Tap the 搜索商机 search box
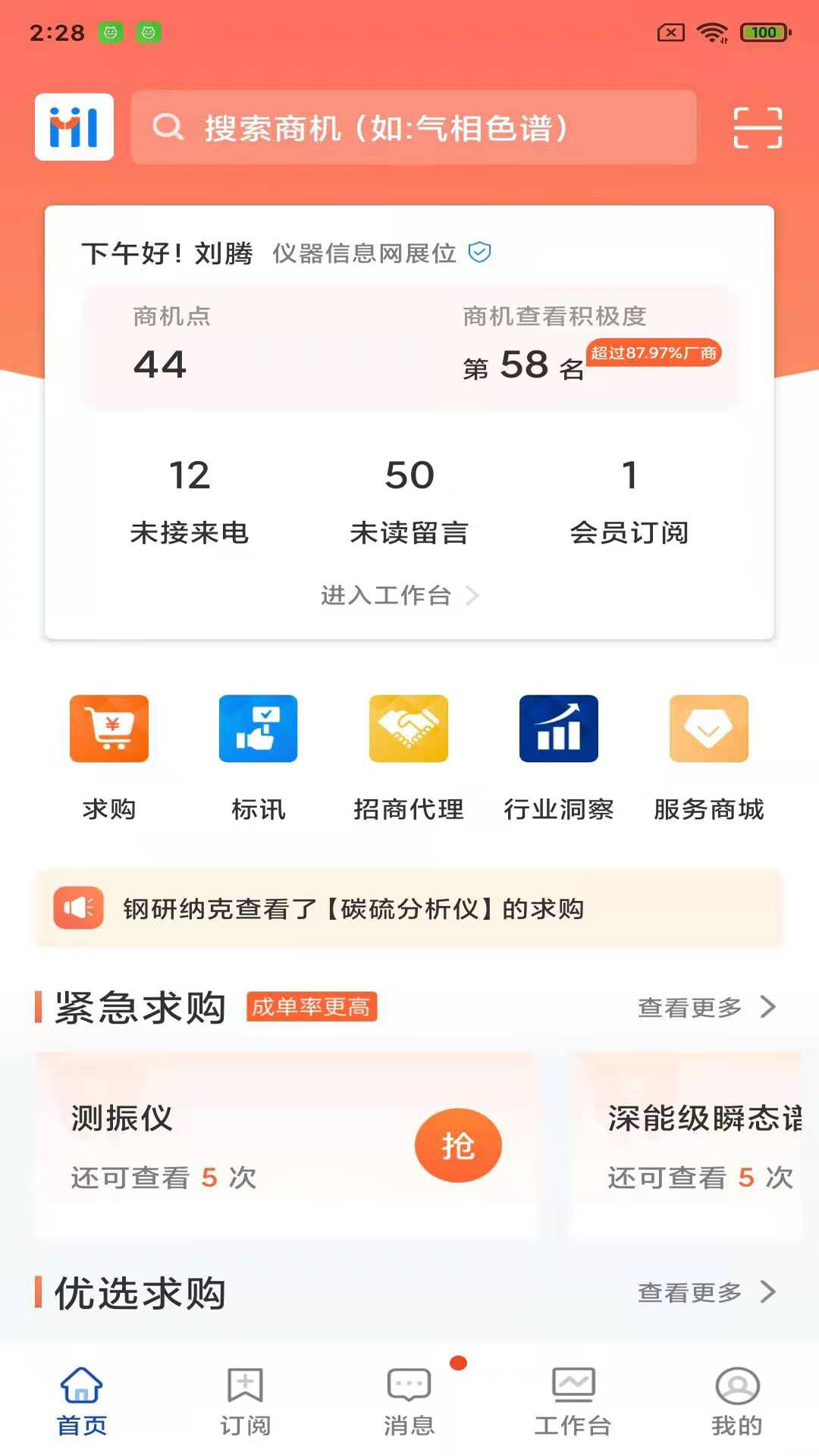The image size is (819, 1456). (x=413, y=127)
